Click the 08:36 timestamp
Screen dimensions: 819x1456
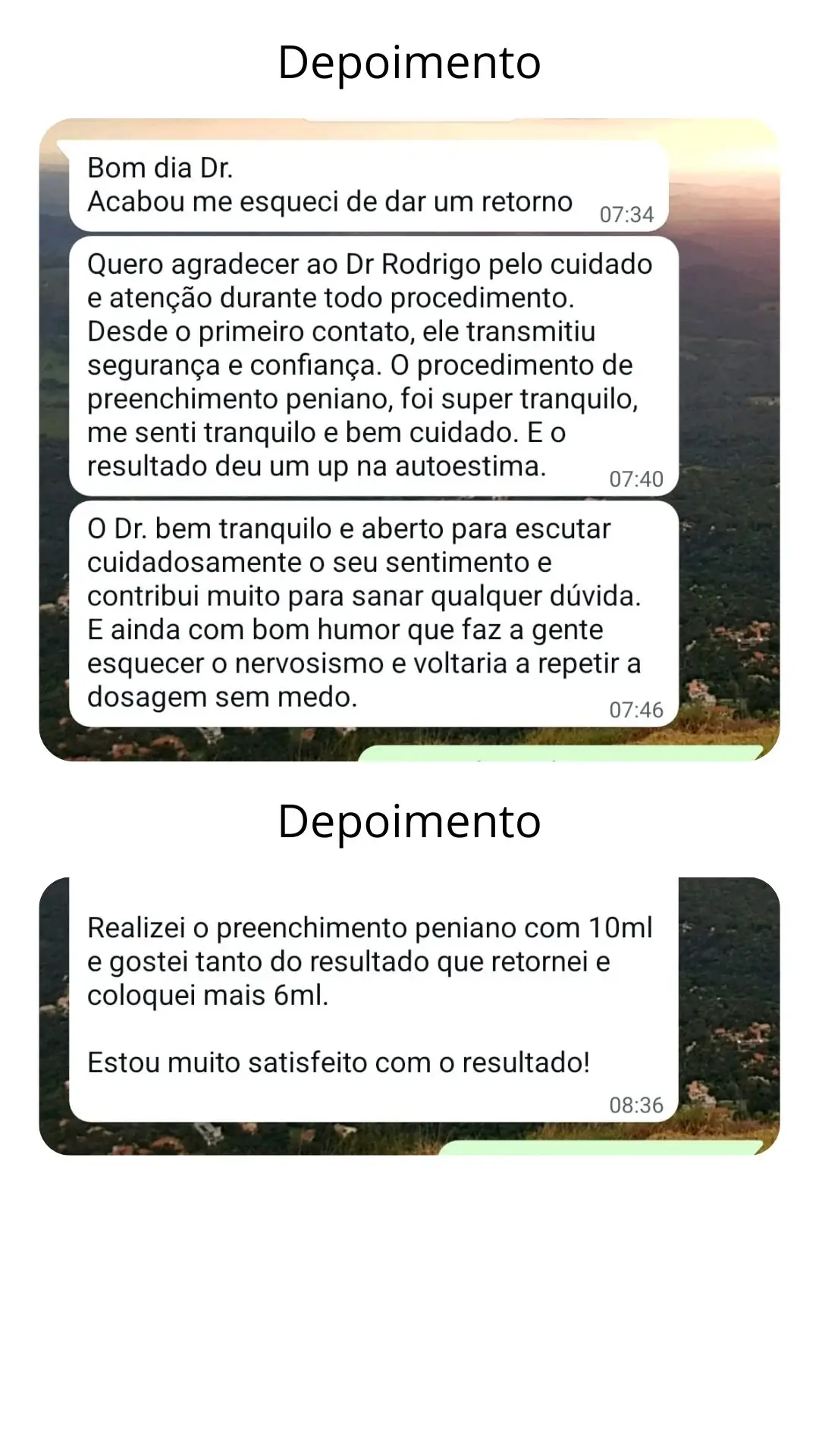coord(636,1105)
